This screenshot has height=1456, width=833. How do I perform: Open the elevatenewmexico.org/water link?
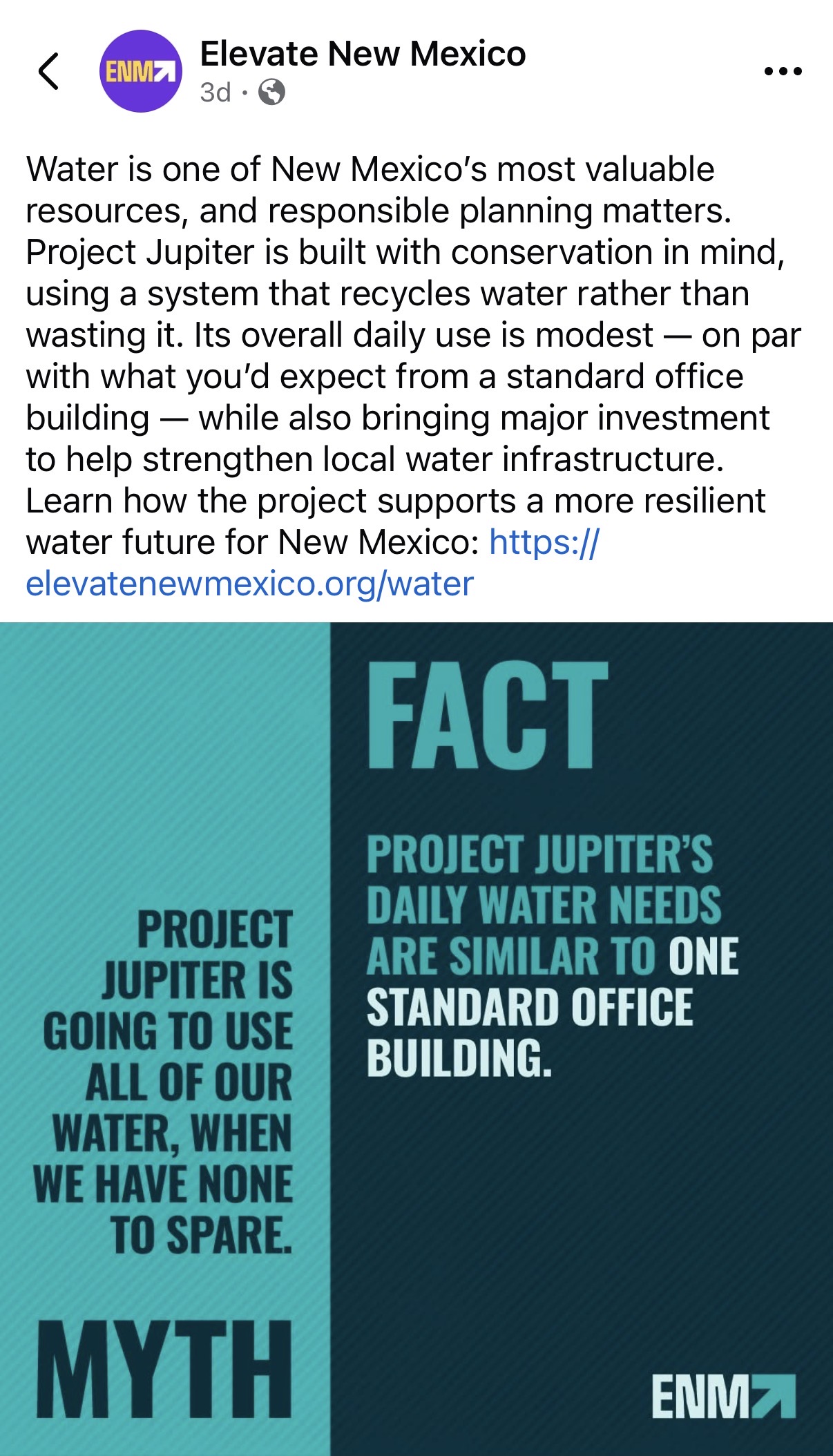(249, 584)
